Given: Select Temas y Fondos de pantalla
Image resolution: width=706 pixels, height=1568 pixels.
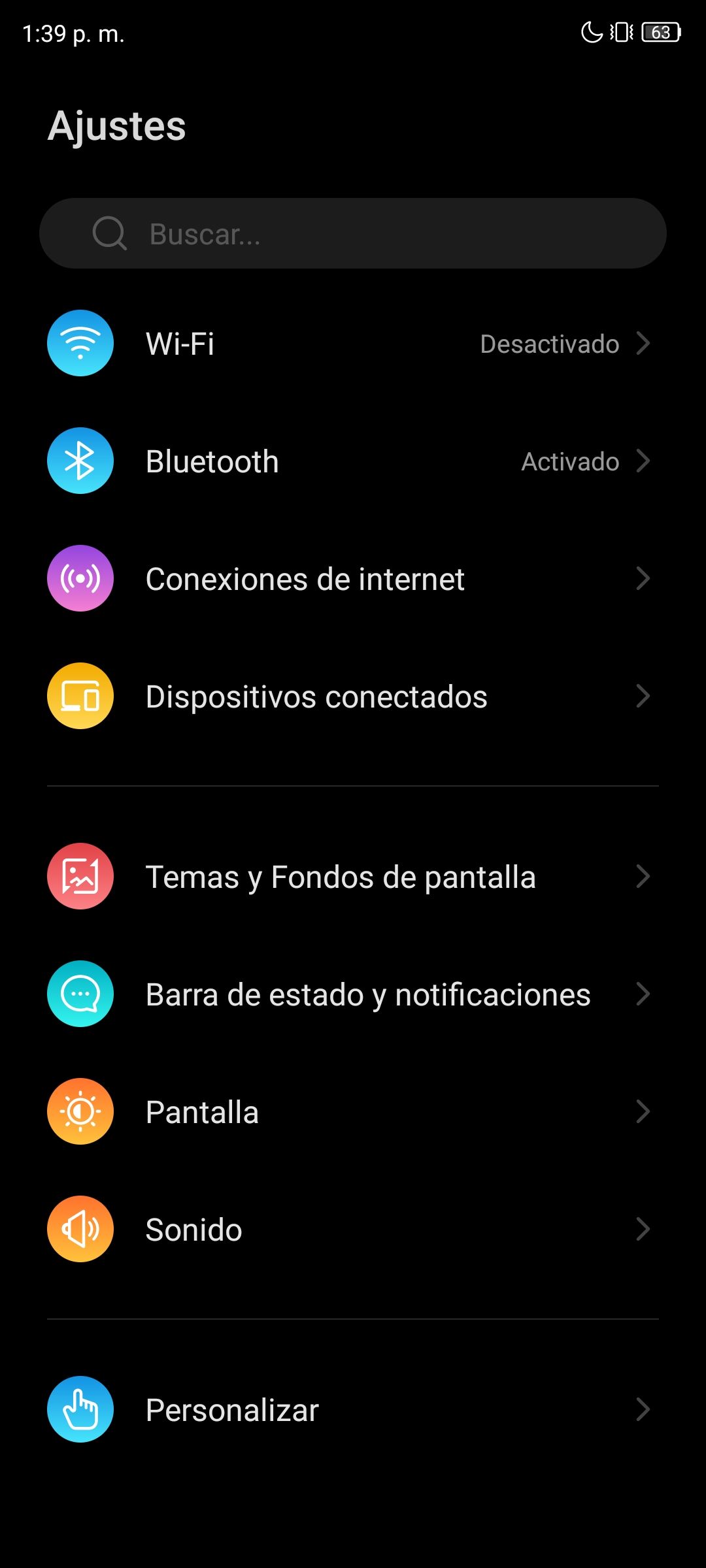Looking at the screenshot, I should (x=353, y=877).
